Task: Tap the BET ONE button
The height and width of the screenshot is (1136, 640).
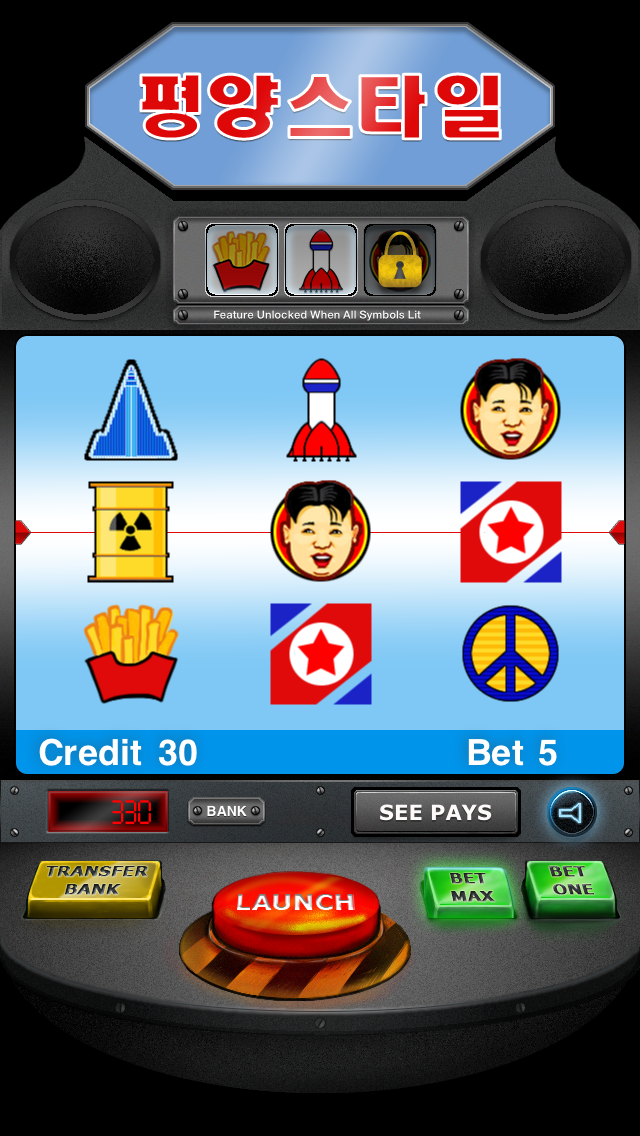Action: pos(570,884)
